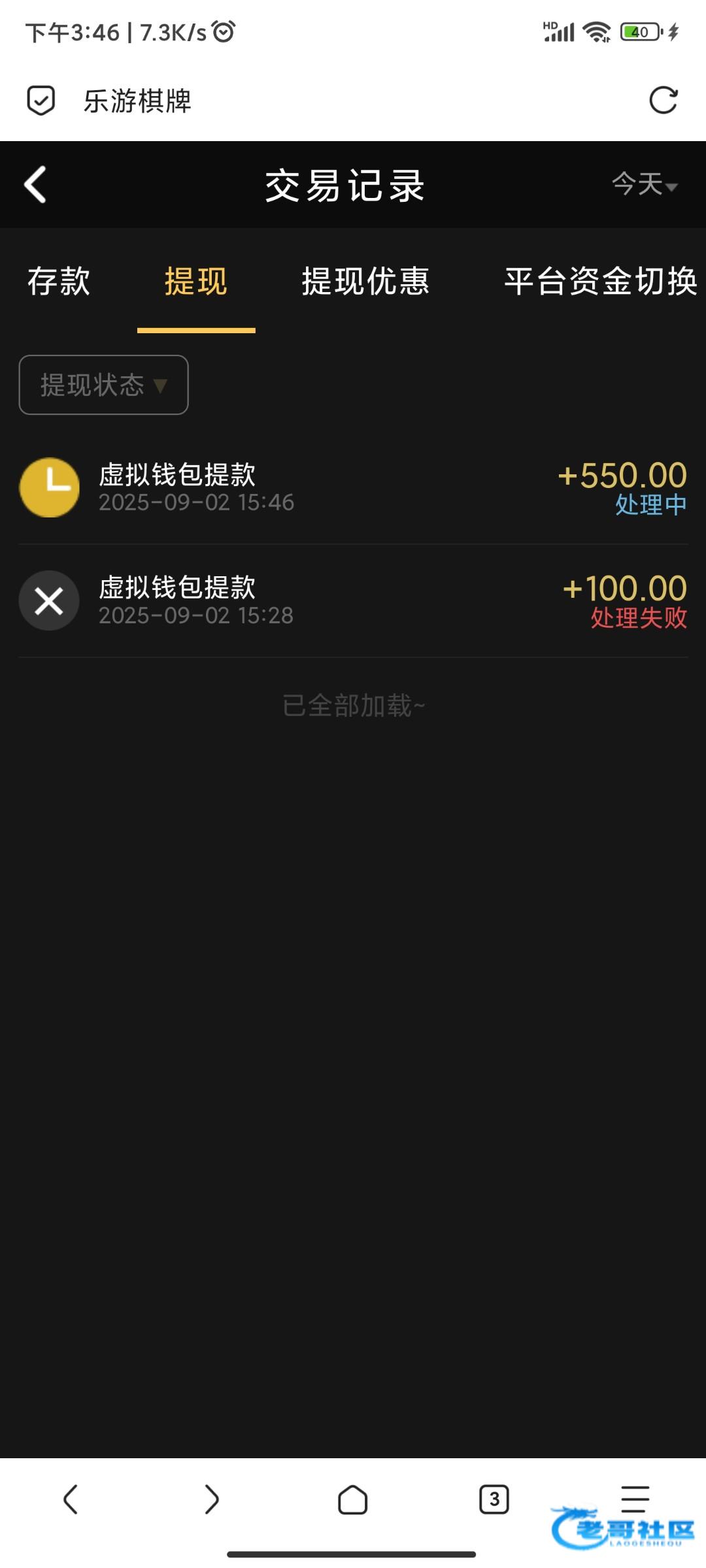The image size is (706, 1568).
Task: Select the 提现 tab
Action: (x=195, y=282)
